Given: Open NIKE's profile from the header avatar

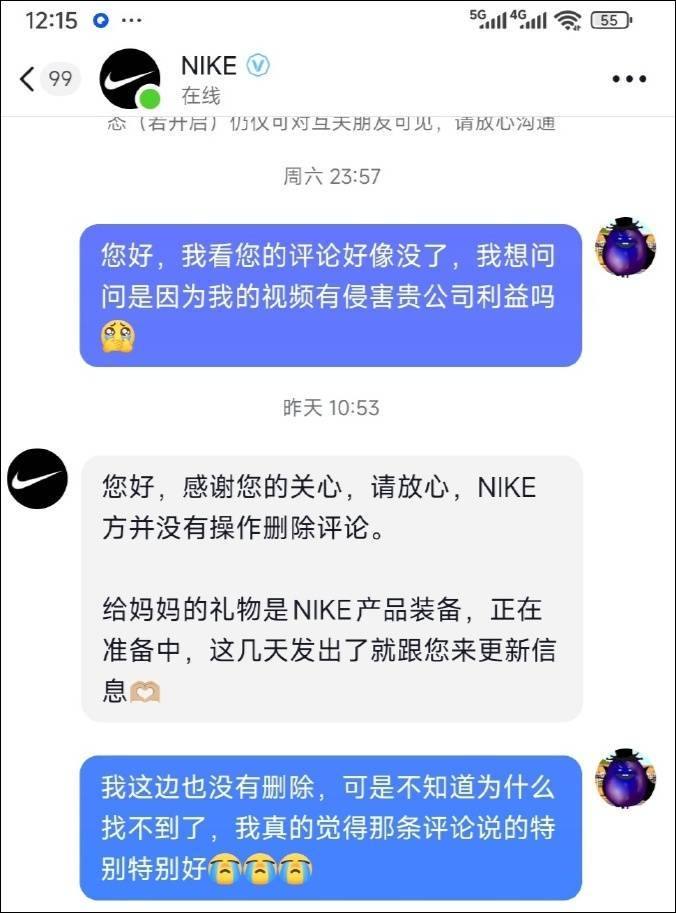Looking at the screenshot, I should 130,79.
